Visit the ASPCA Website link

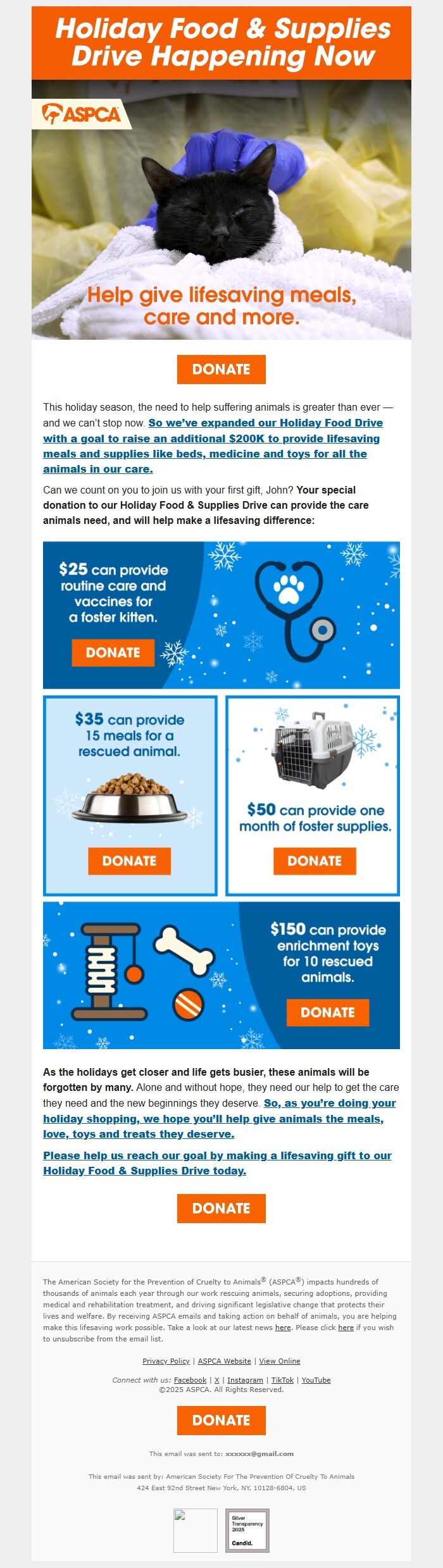pyautogui.click(x=224, y=1361)
